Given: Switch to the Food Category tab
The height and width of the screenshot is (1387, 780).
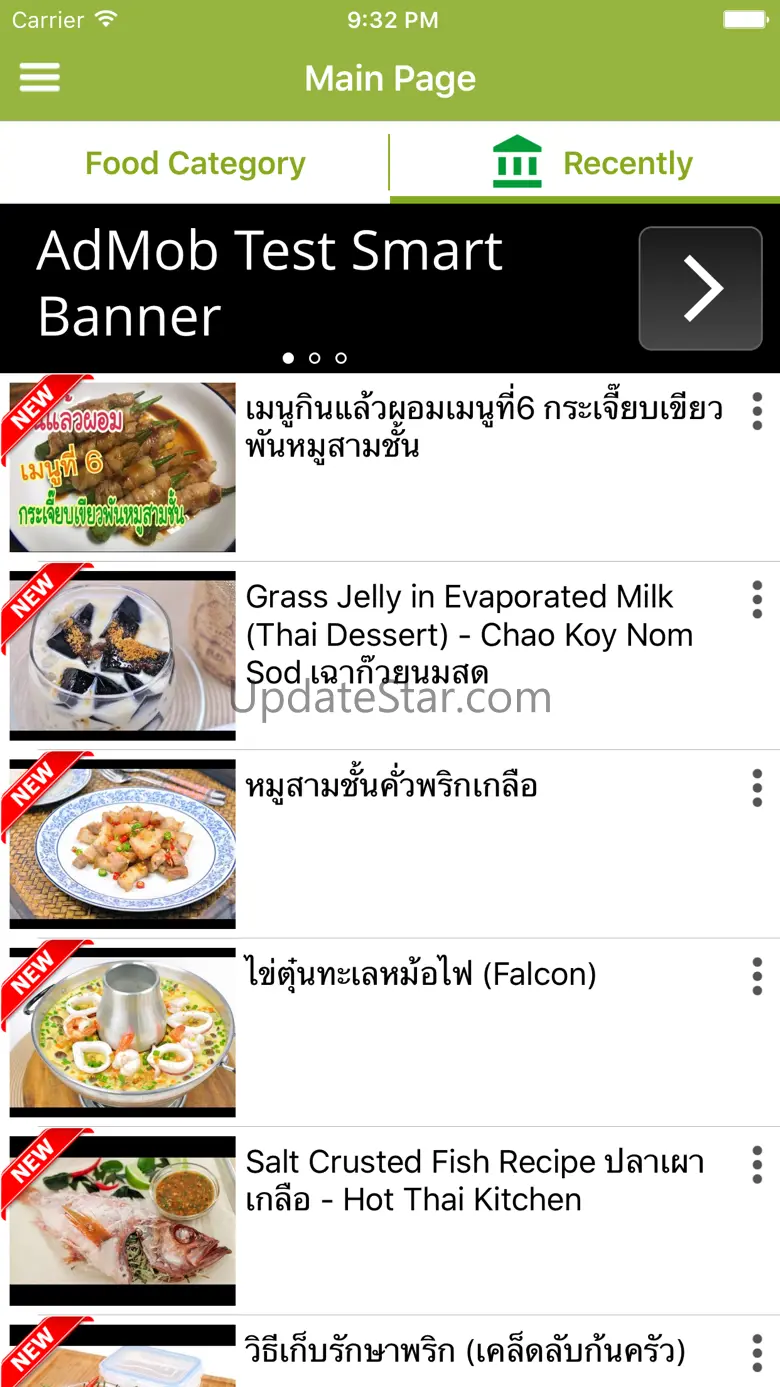Looking at the screenshot, I should [x=195, y=163].
